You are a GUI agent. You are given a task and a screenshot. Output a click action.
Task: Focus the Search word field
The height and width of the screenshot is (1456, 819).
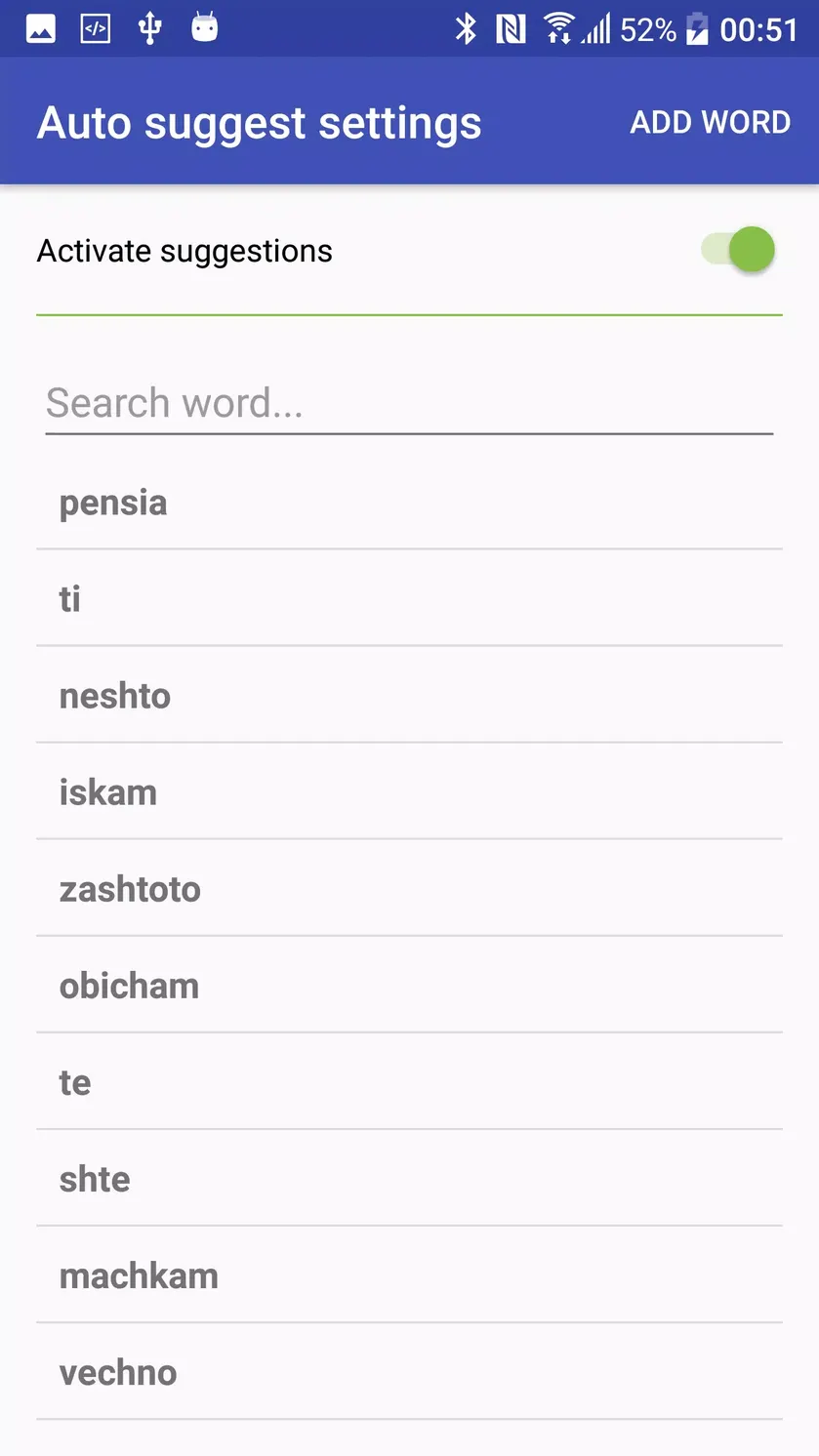(x=409, y=403)
